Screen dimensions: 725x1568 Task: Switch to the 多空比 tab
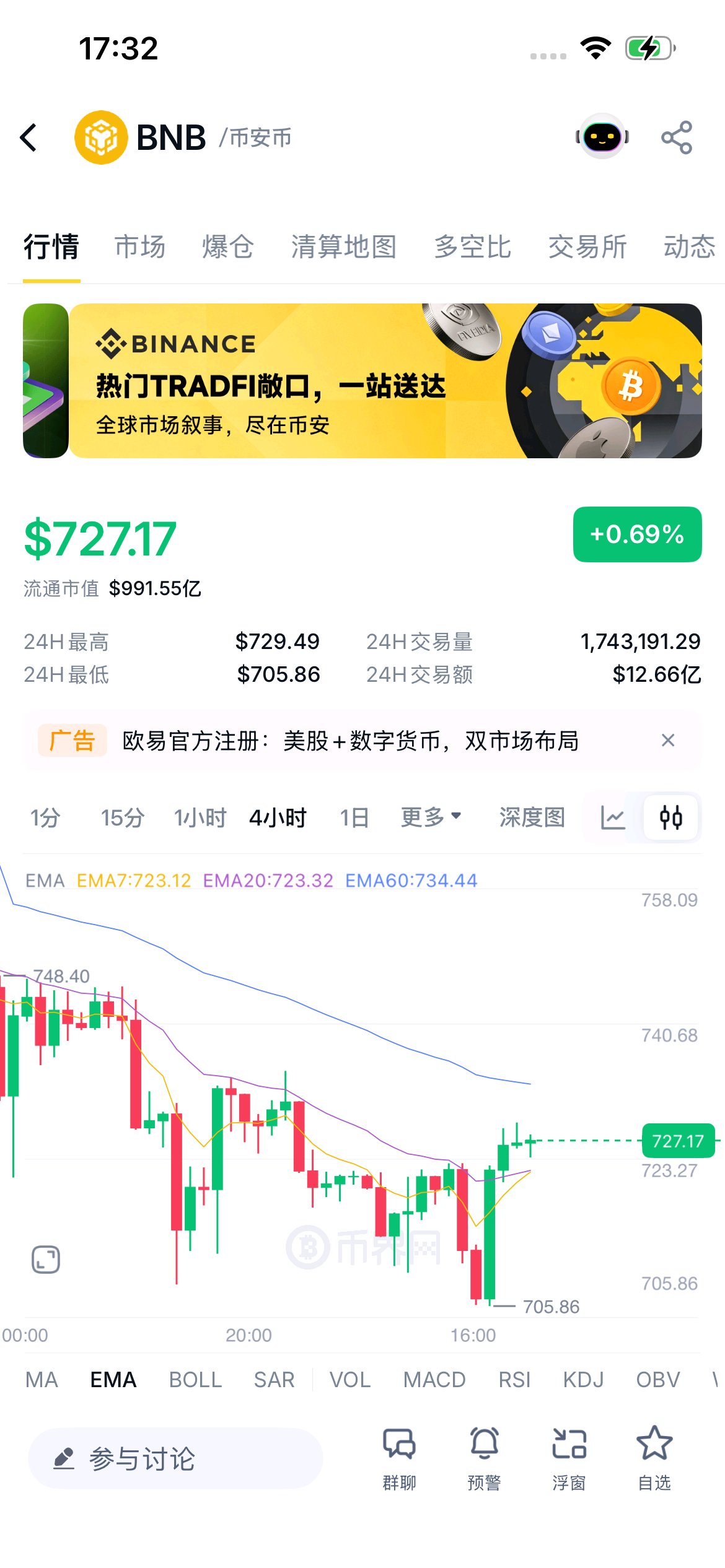click(472, 246)
